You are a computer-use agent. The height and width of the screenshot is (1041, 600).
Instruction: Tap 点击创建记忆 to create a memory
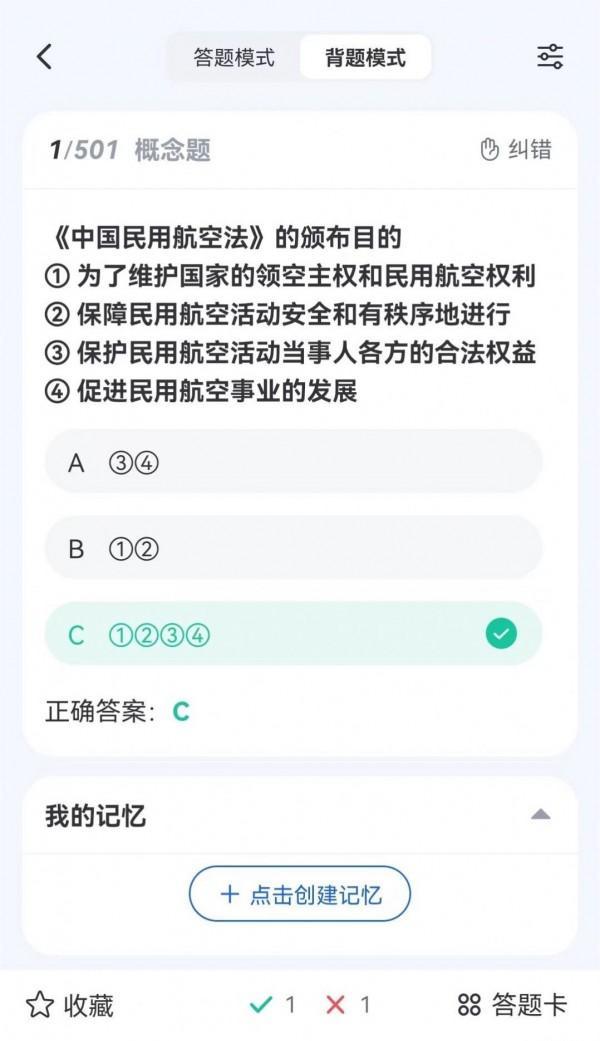300,894
